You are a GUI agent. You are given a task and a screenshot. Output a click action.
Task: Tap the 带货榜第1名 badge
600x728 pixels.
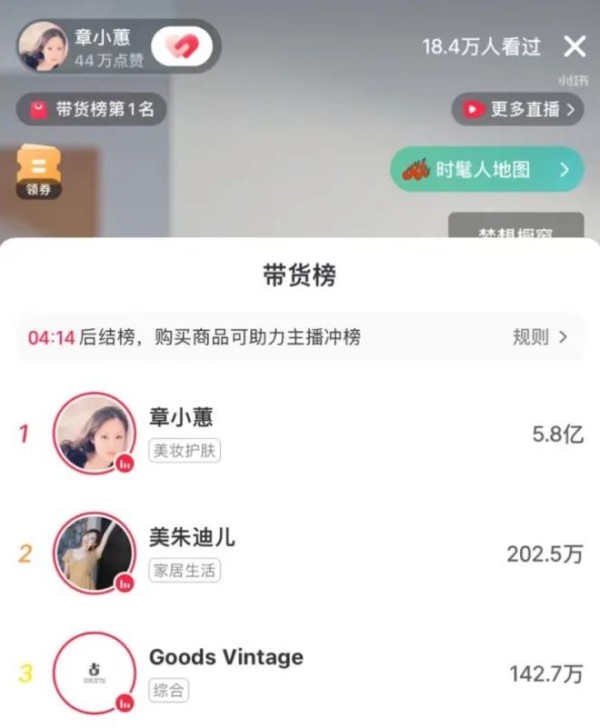(92, 109)
